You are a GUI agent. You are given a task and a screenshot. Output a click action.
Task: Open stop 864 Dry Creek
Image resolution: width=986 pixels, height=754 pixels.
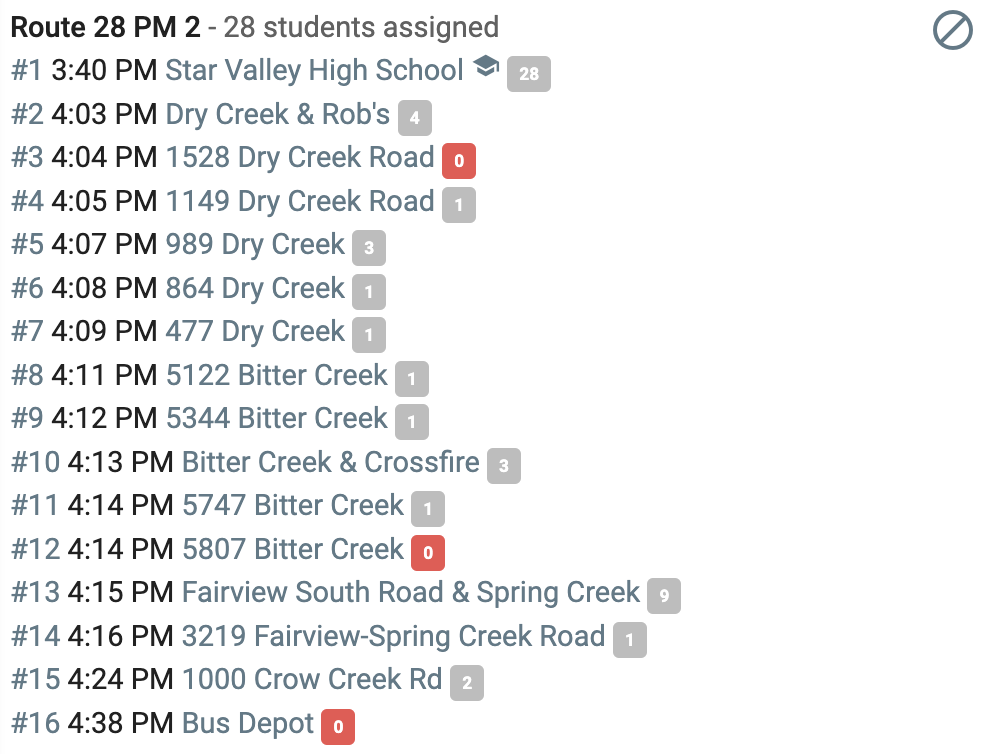tap(255, 288)
